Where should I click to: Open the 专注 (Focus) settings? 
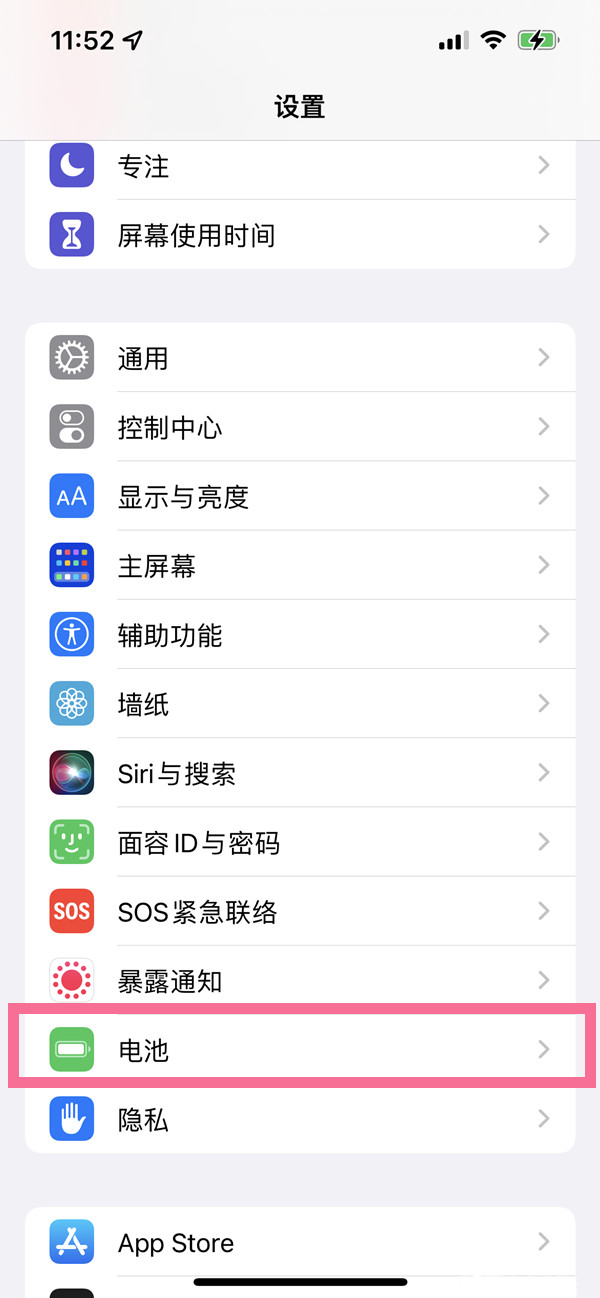300,166
